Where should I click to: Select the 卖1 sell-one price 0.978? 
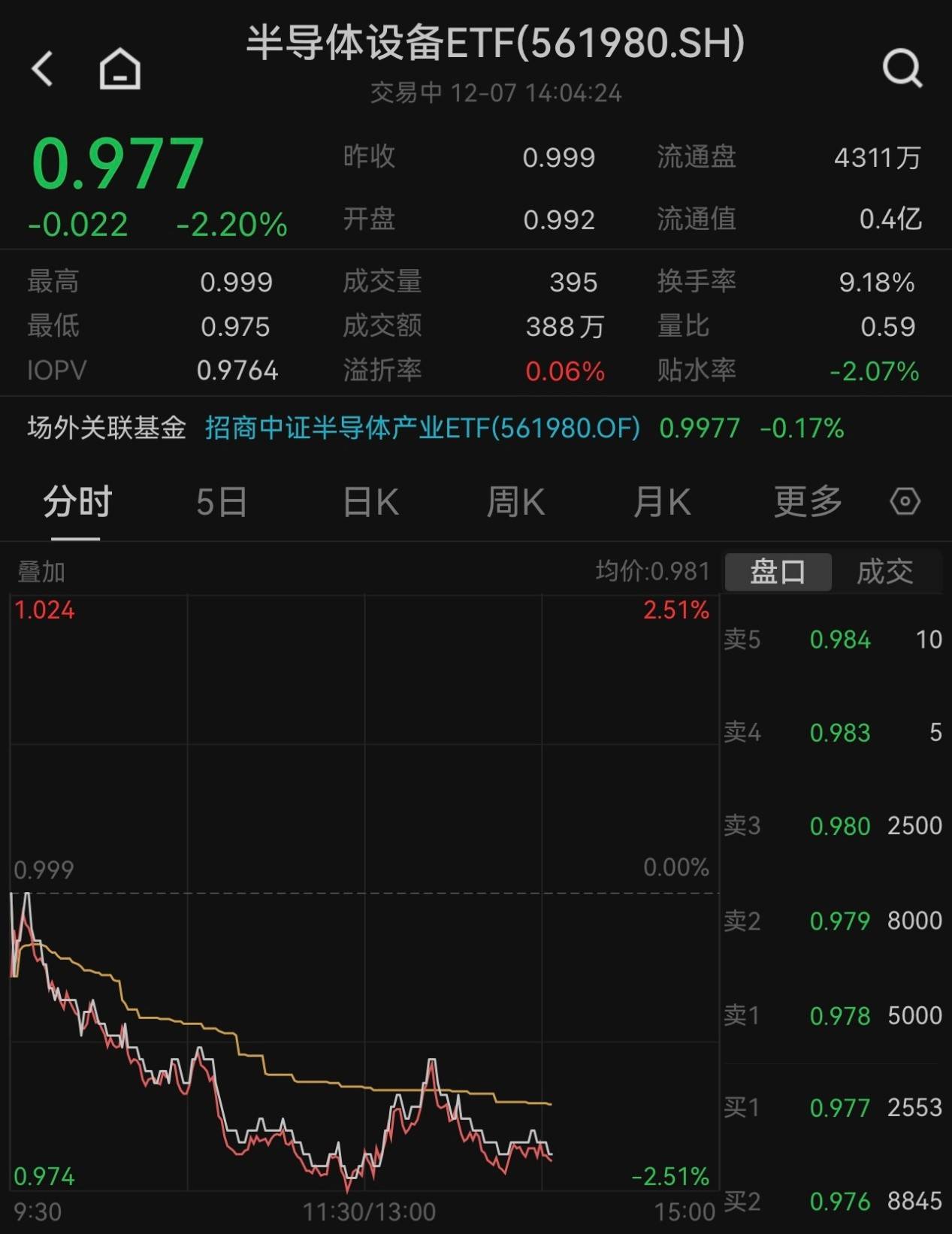coord(840,1015)
